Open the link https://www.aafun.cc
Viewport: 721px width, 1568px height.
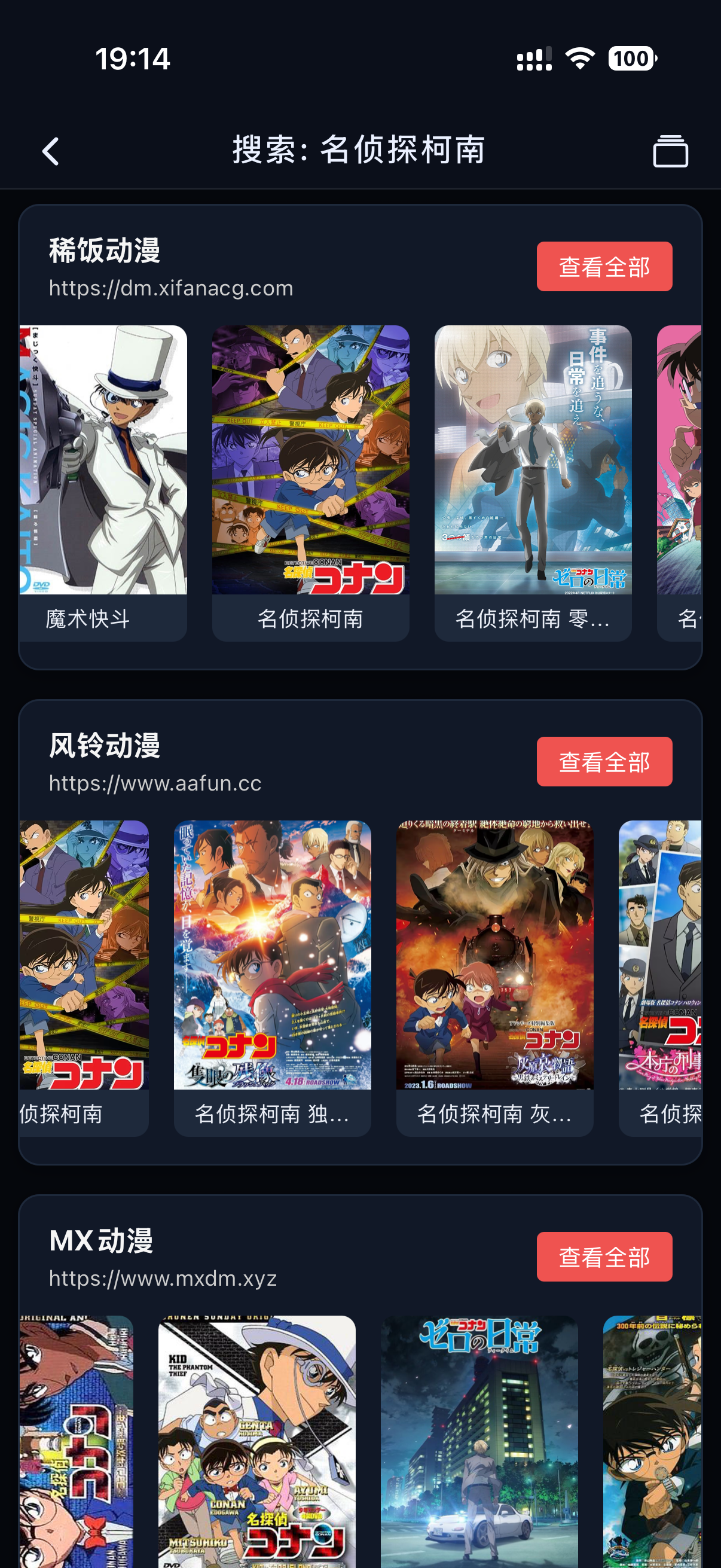point(155,784)
